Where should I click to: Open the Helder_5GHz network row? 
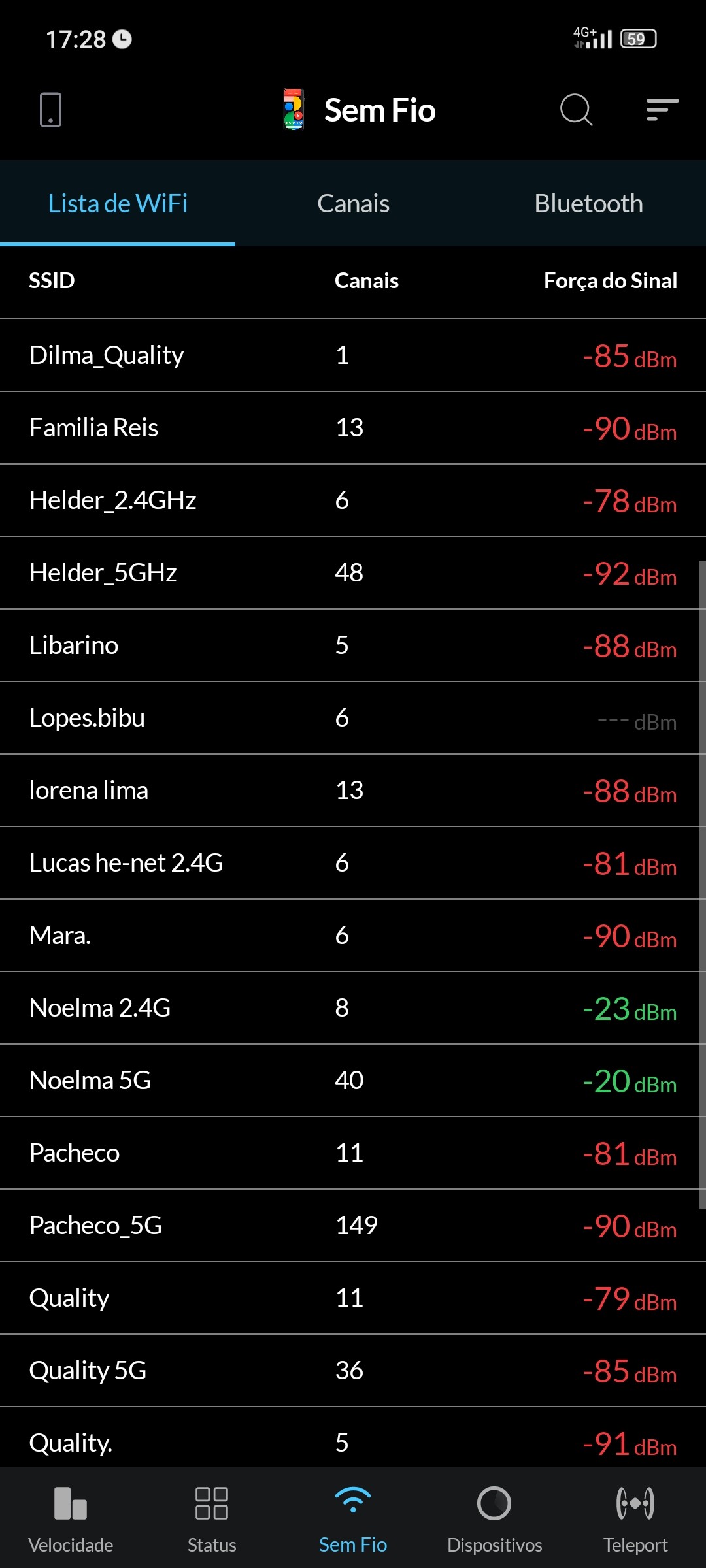pos(353,573)
